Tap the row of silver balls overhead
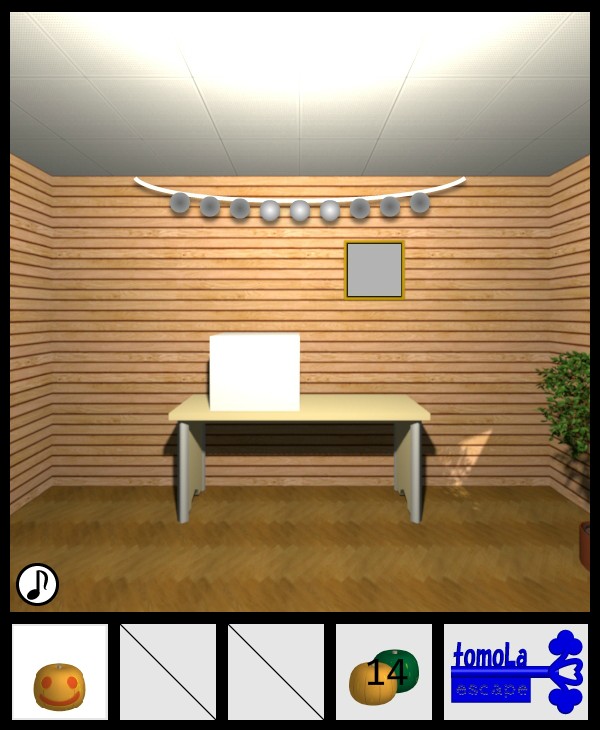Viewport: 600px width, 730px height. (x=300, y=208)
